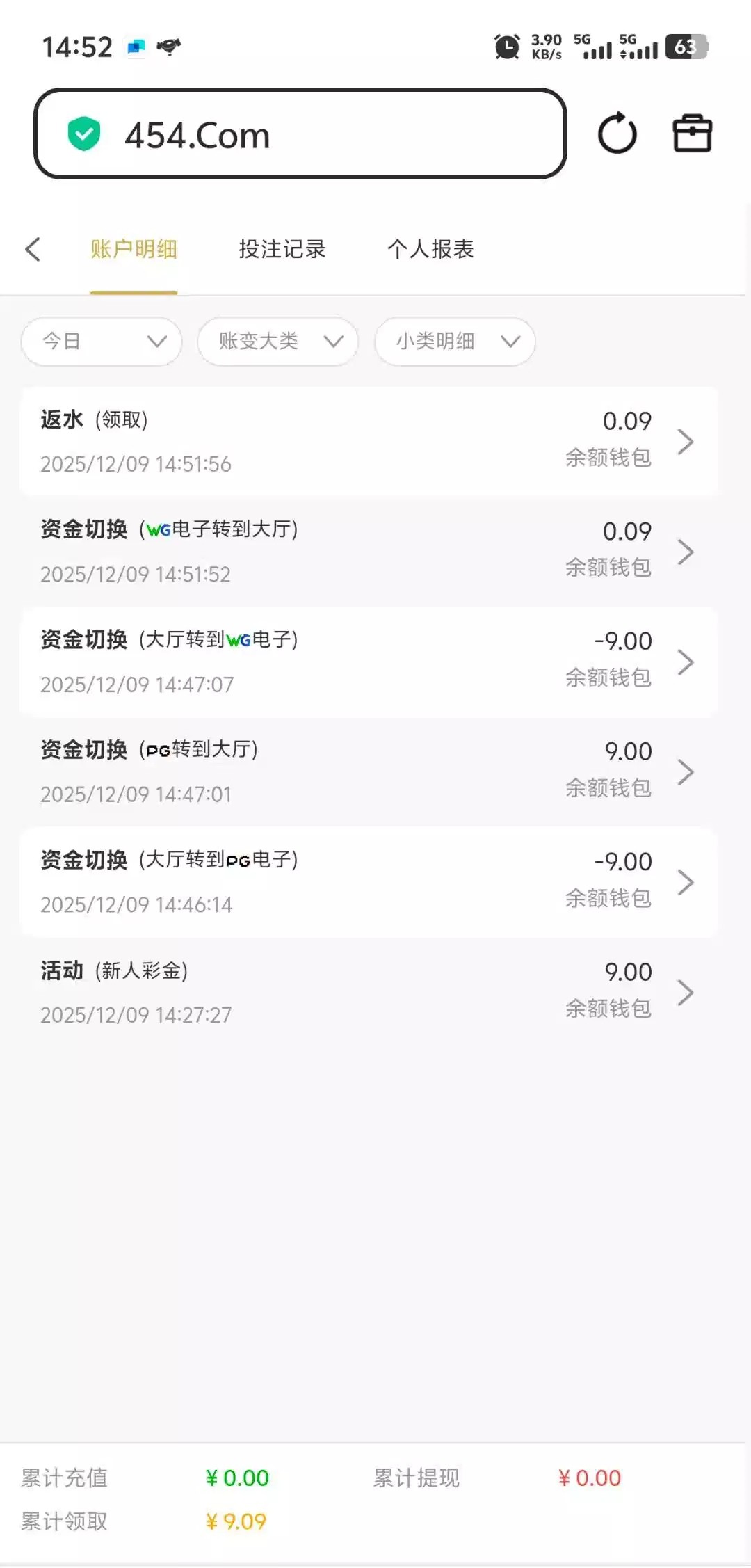This screenshot has height=1568, width=751.
Task: Reload the page with refresh icon
Action: click(x=617, y=134)
